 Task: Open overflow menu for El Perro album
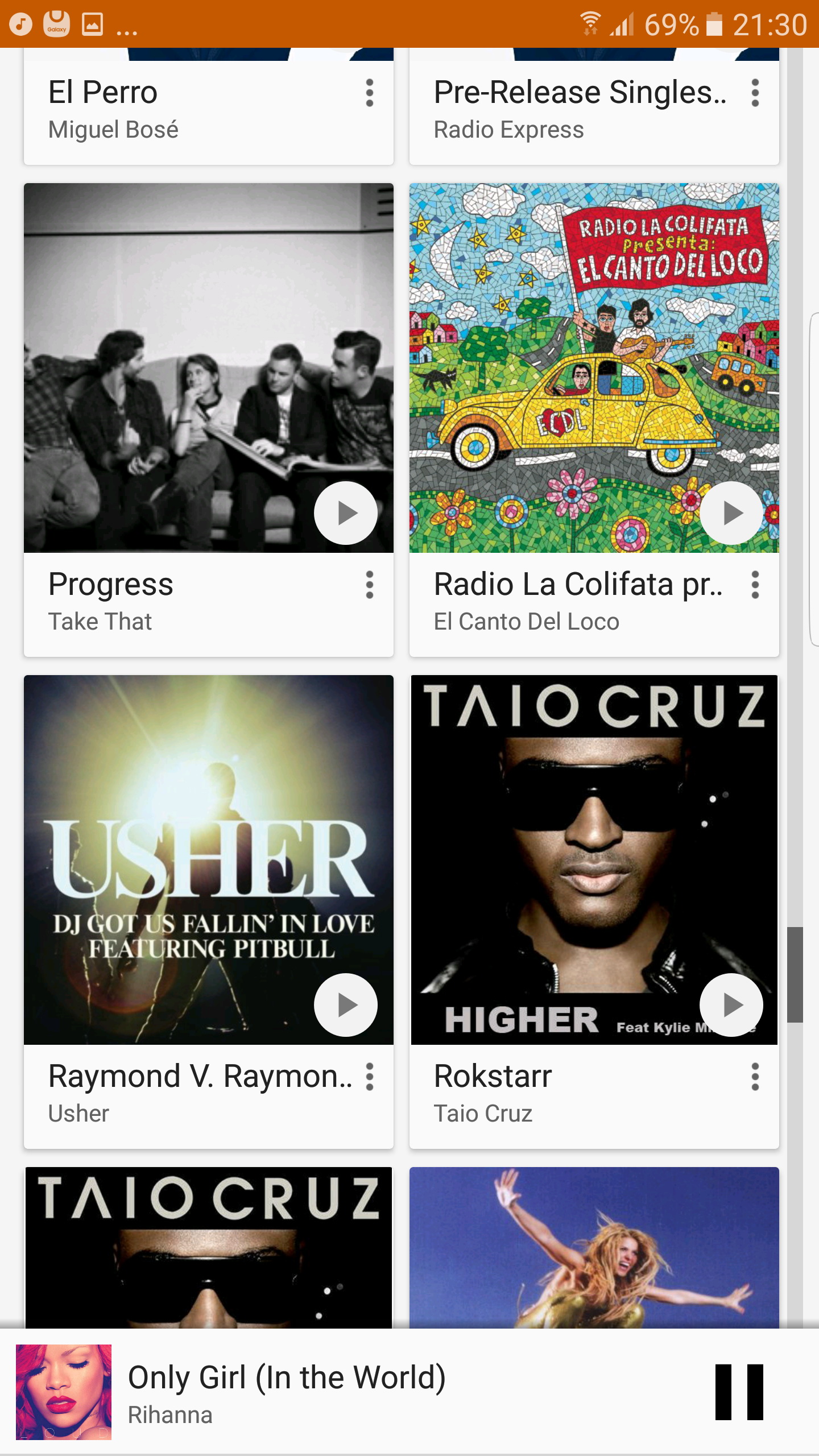370,93
